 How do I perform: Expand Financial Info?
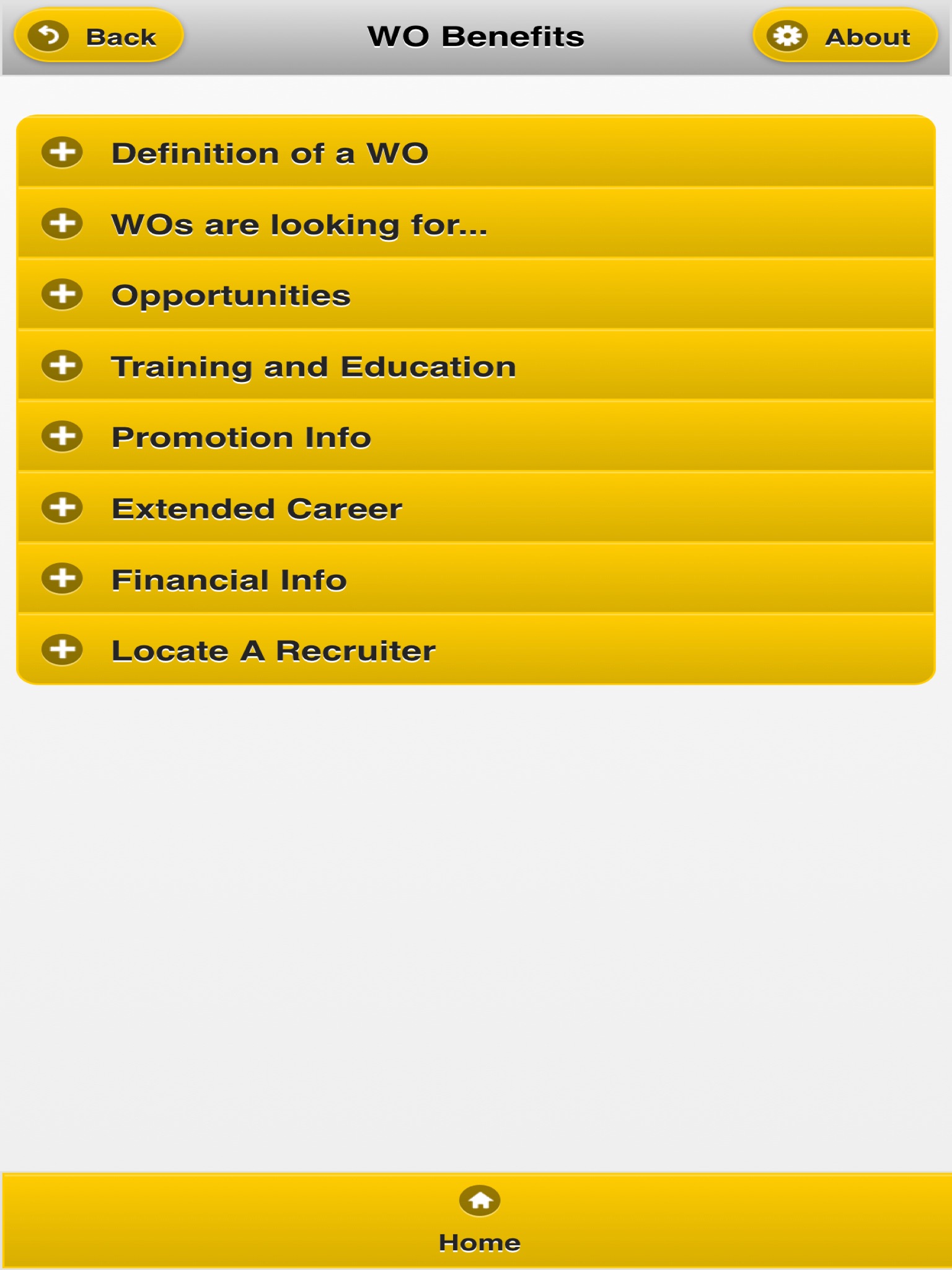476,579
